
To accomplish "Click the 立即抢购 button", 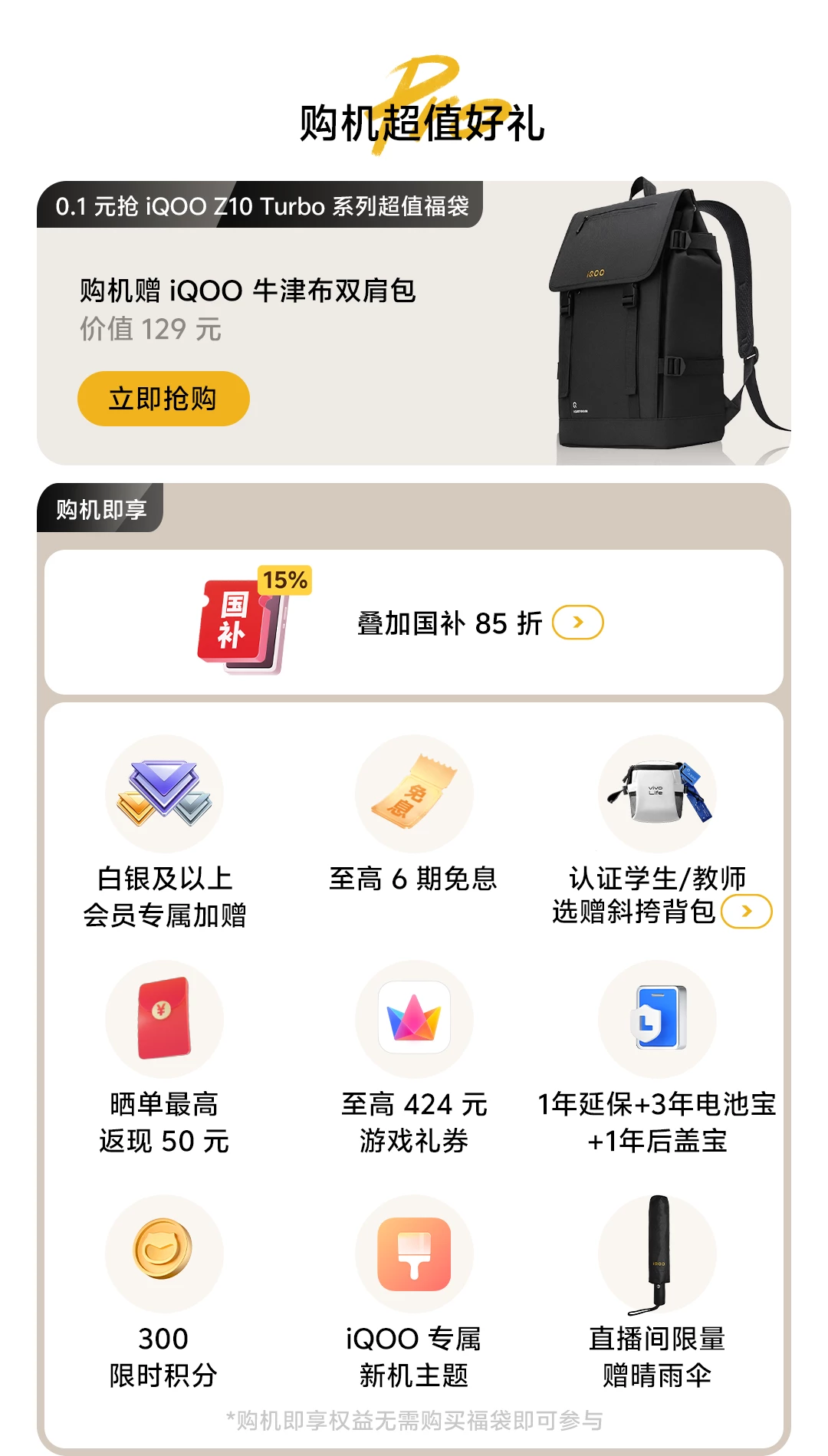I will (163, 399).
